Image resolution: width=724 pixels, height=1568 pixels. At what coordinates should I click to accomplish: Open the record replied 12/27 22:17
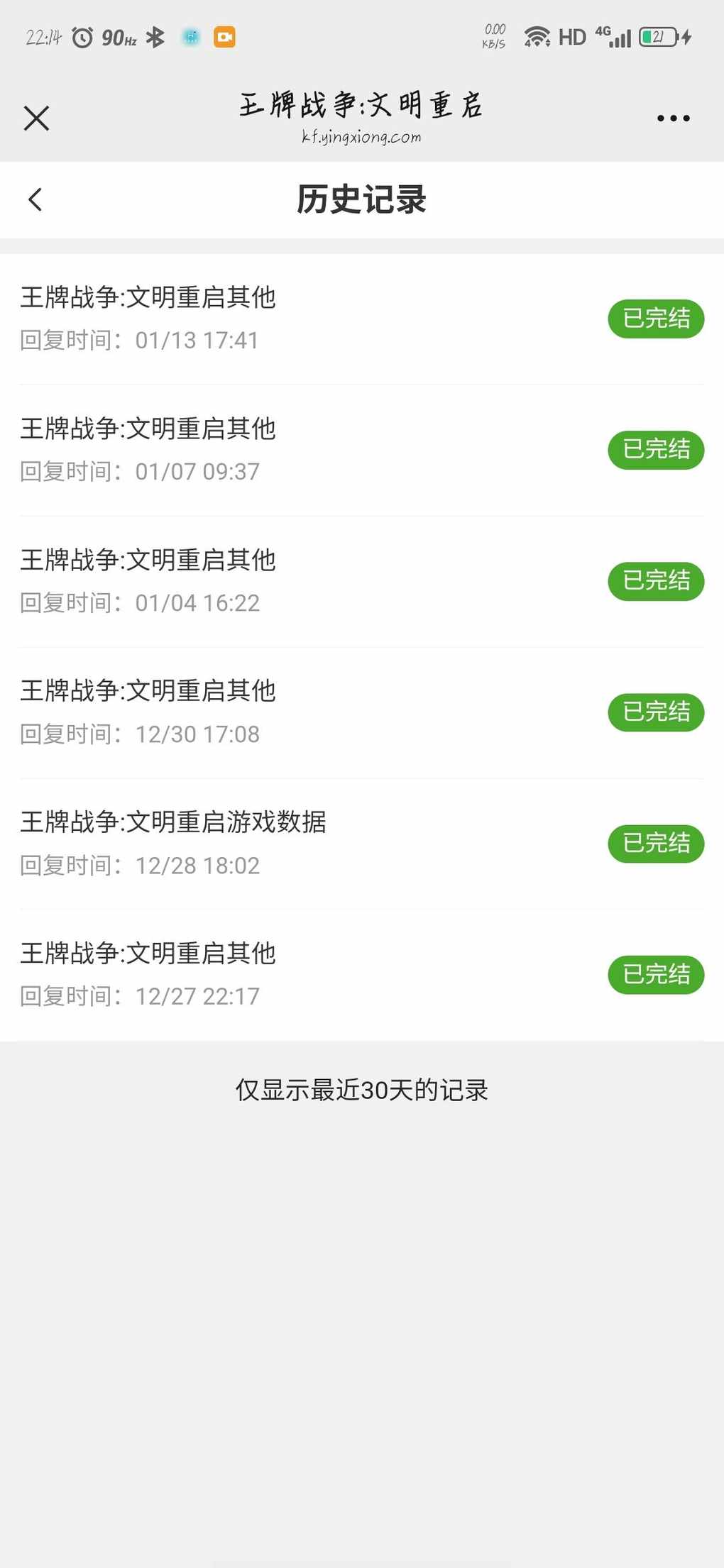click(x=362, y=976)
